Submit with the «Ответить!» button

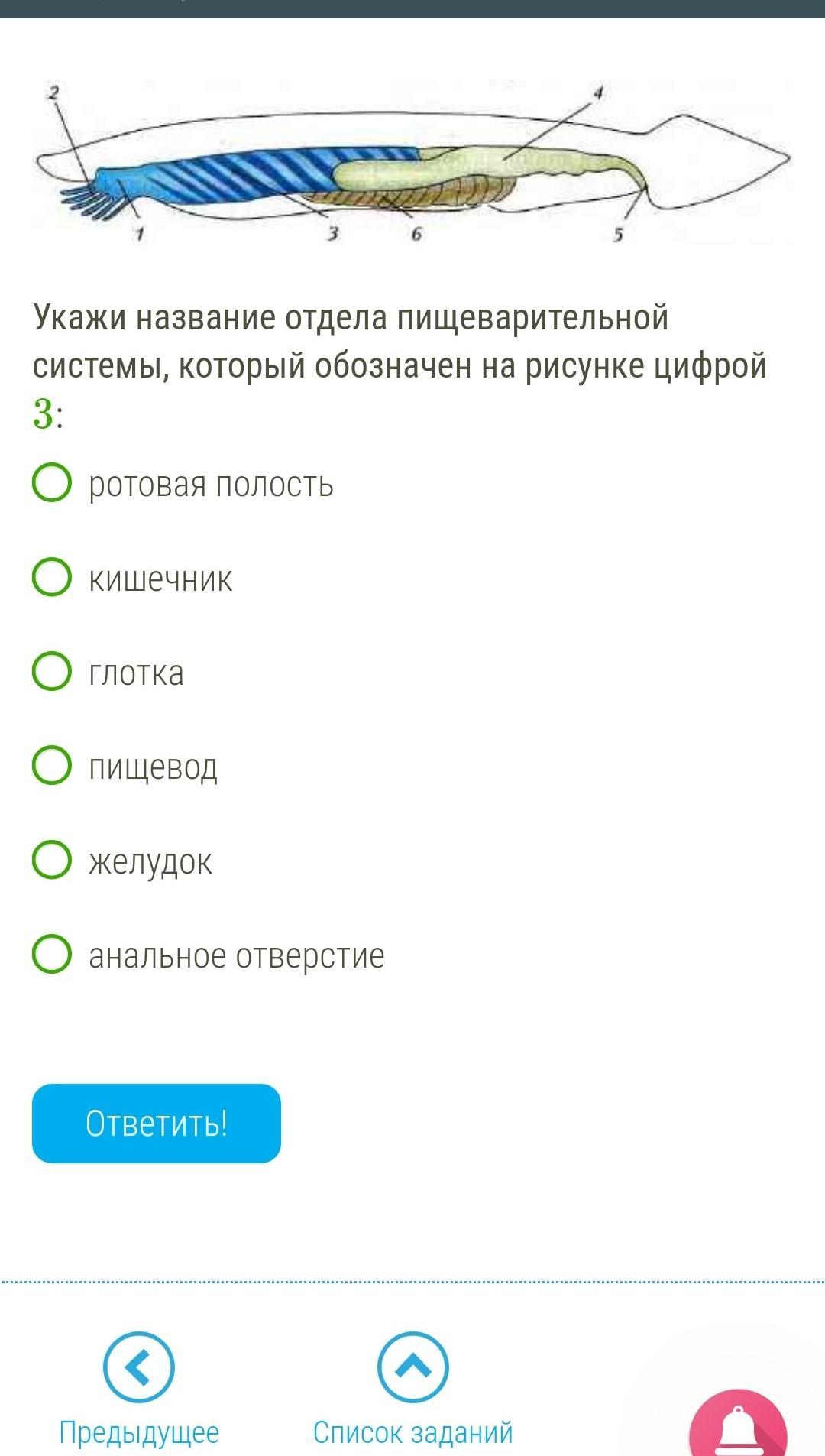pos(157,1124)
